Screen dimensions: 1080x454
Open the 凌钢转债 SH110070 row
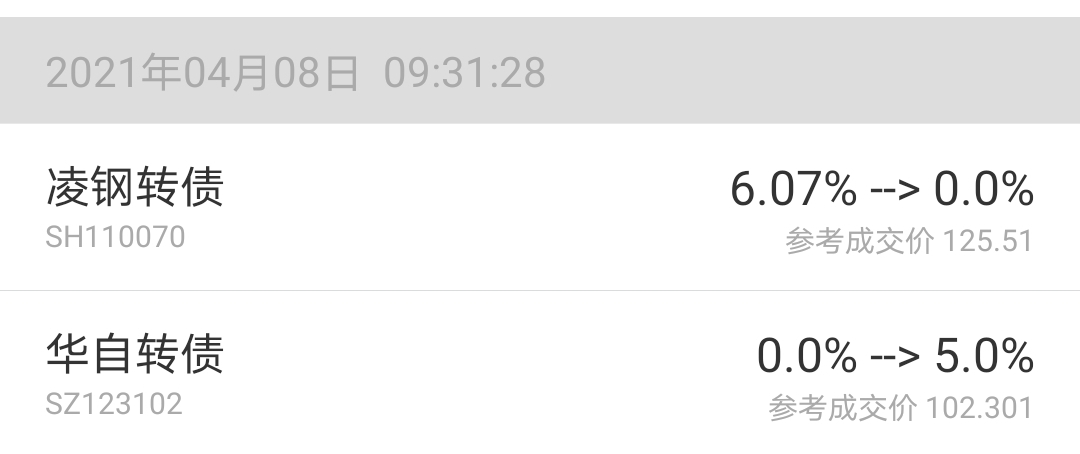click(x=540, y=208)
